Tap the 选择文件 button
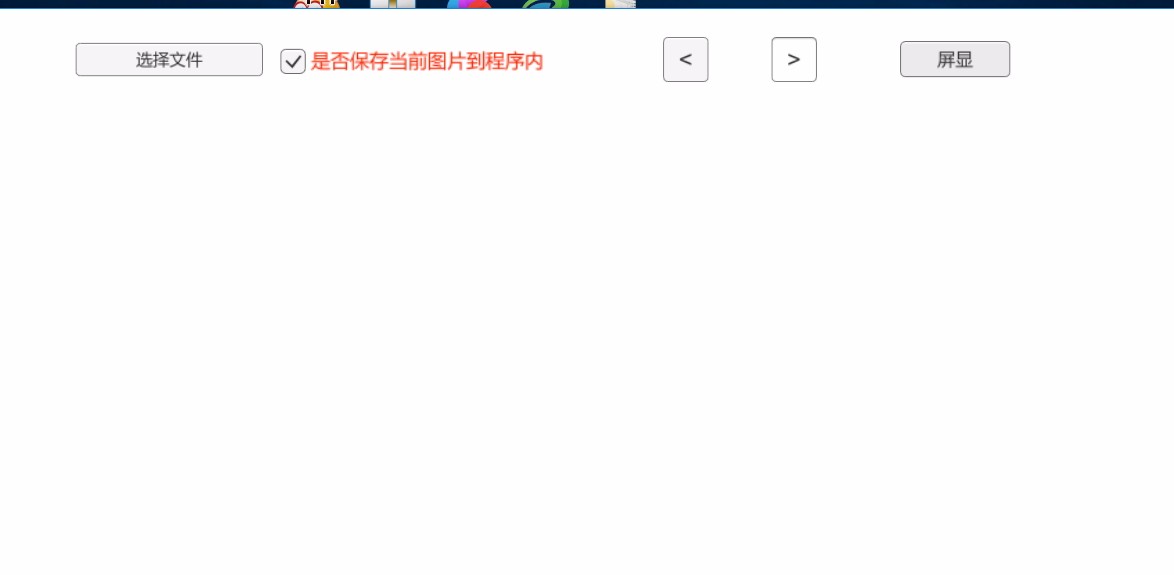The height and width of the screenshot is (575, 1174). pos(169,60)
